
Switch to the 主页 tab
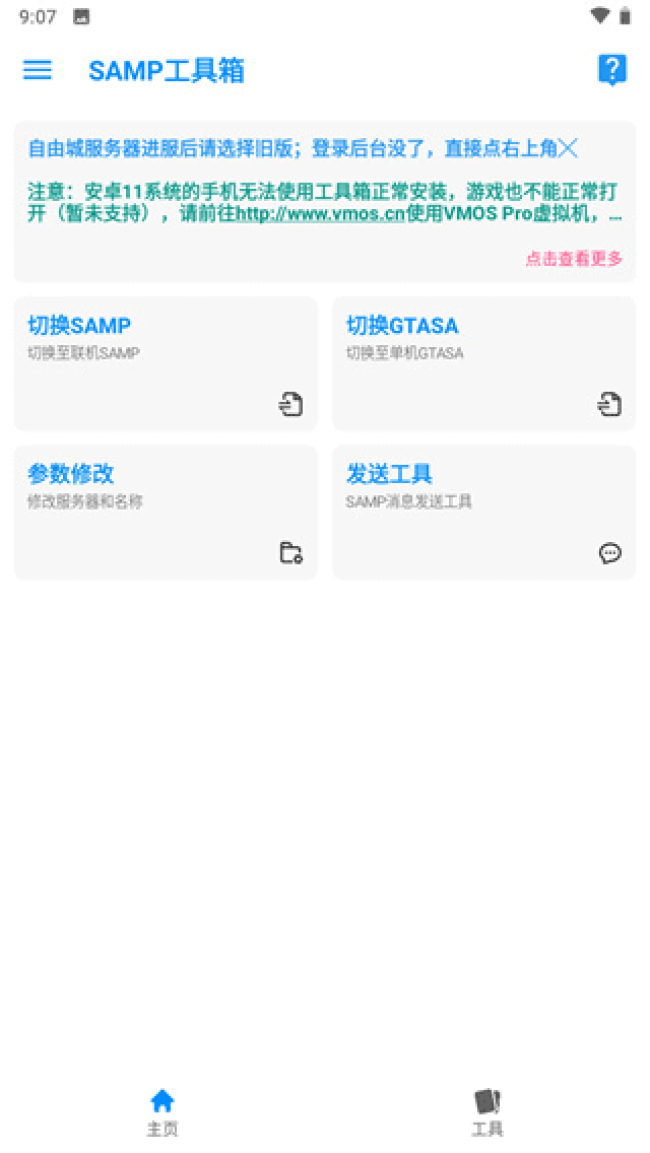[162, 1112]
